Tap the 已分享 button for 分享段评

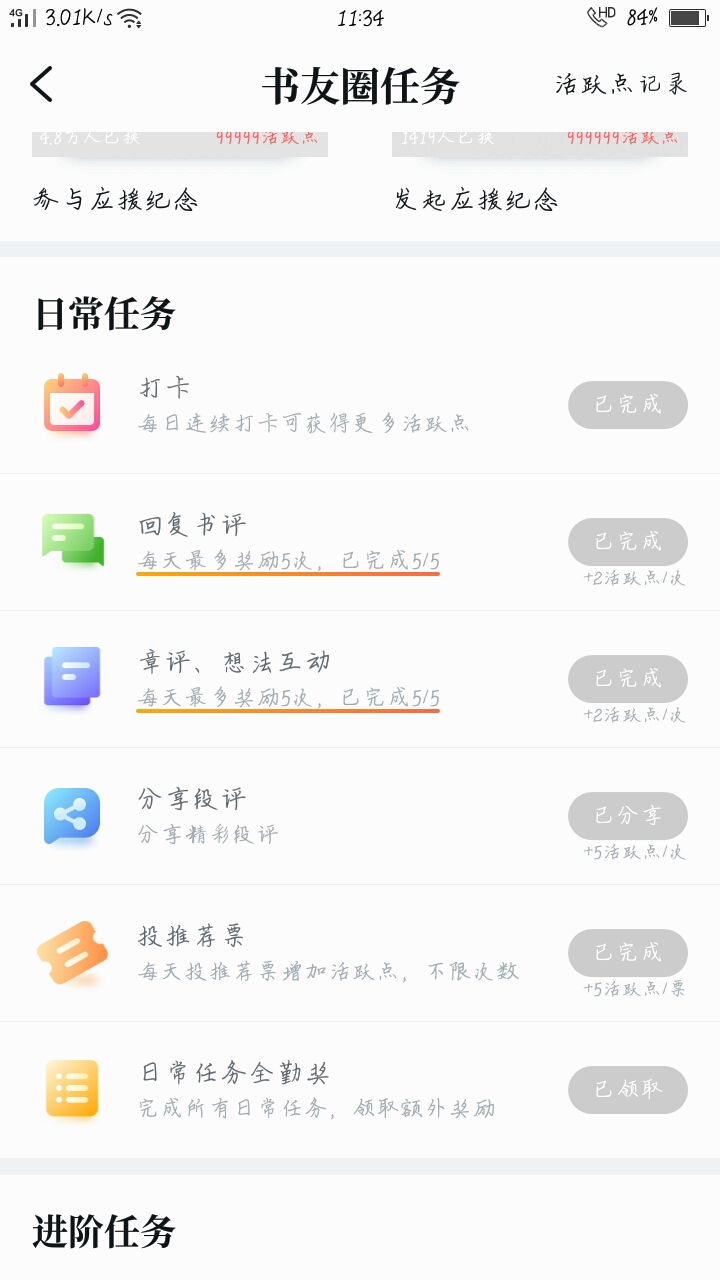point(628,816)
